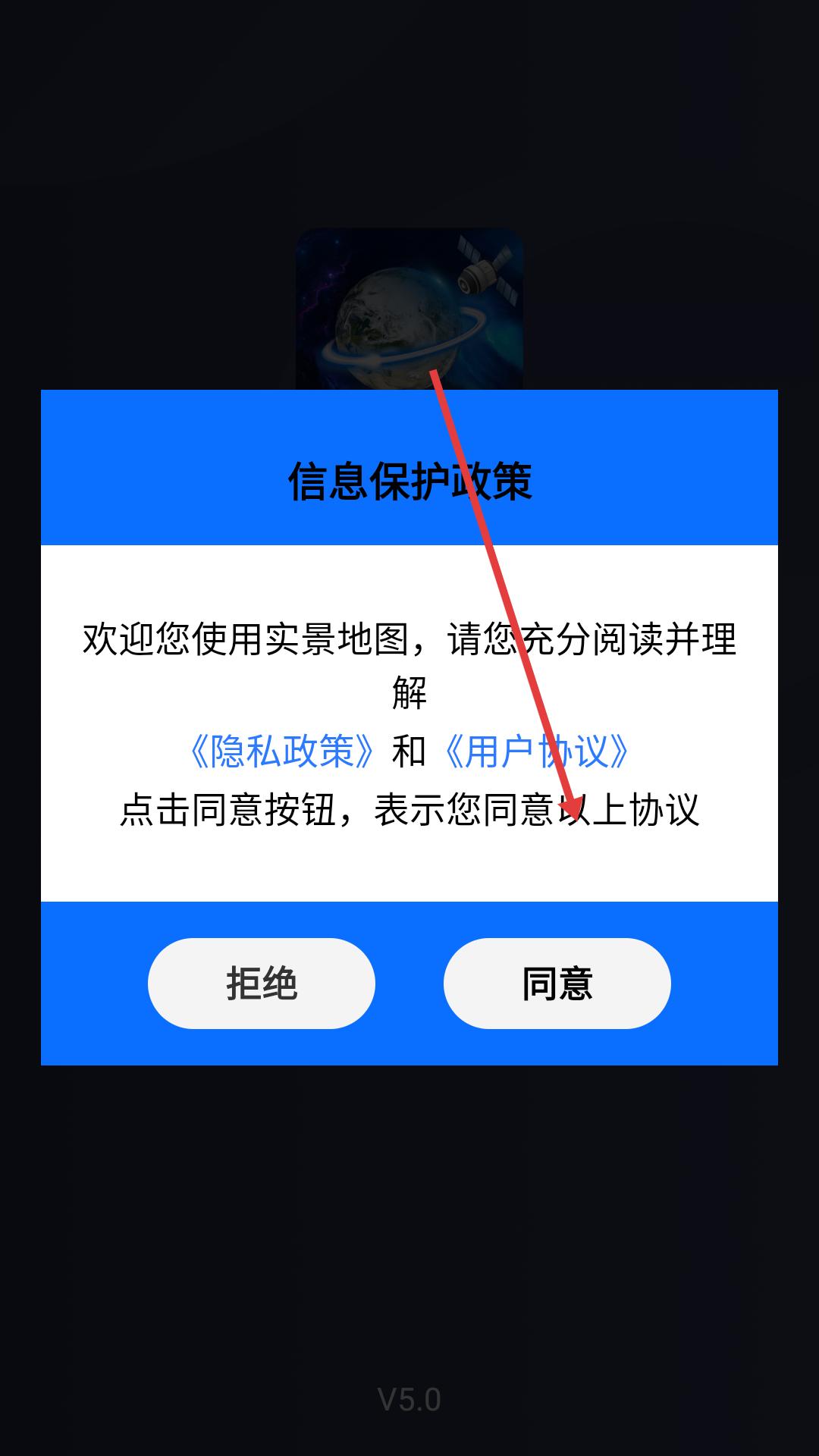Tap the 同意 (agree) button
The width and height of the screenshot is (819, 1456).
(x=557, y=983)
